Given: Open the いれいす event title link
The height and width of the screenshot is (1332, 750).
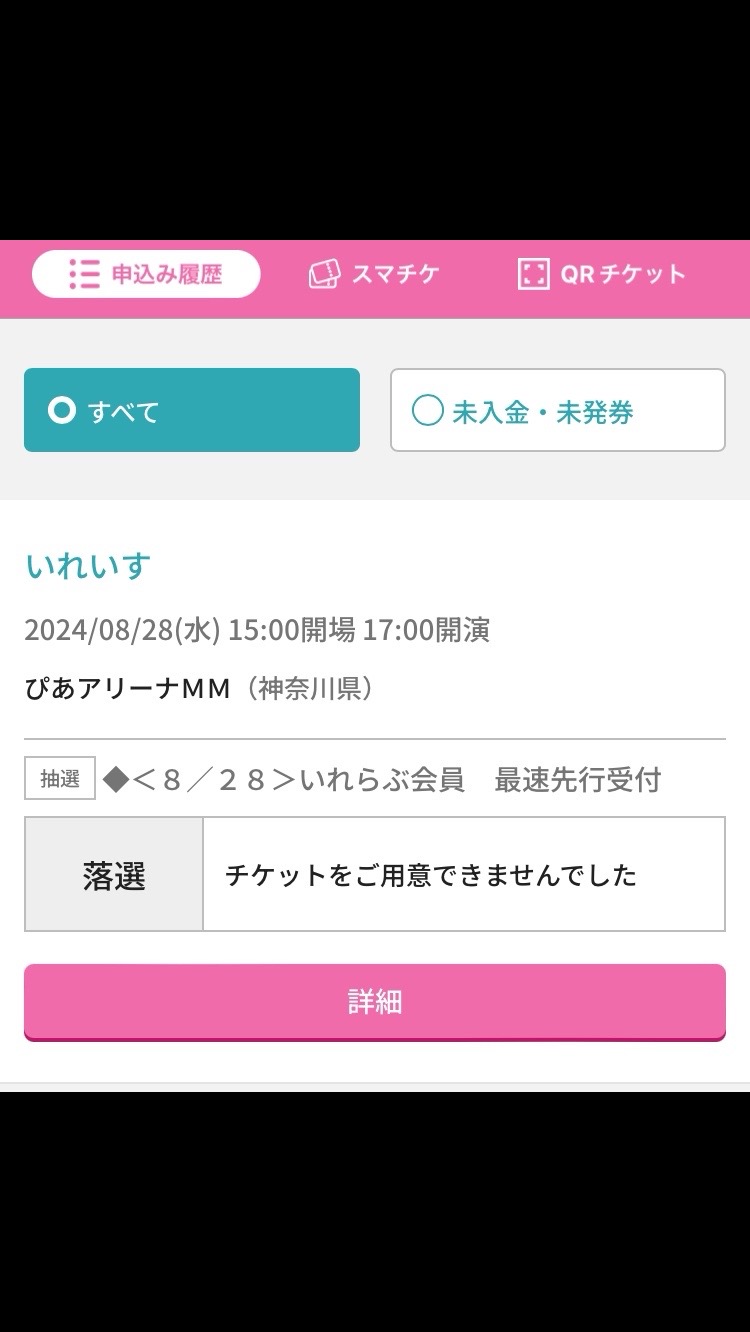Looking at the screenshot, I should [88, 566].
